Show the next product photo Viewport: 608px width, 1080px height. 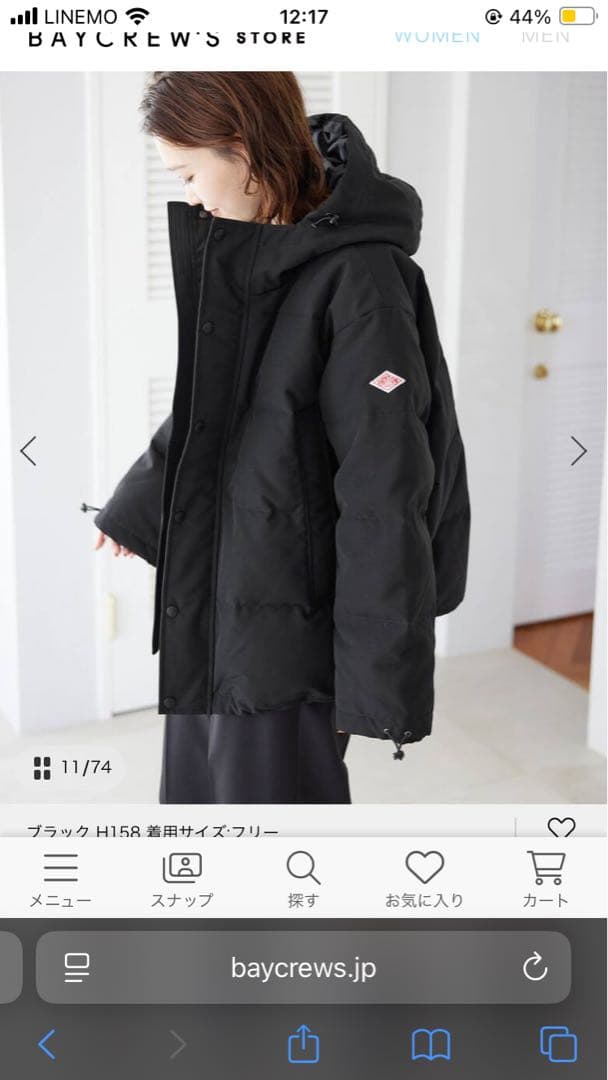tap(578, 451)
